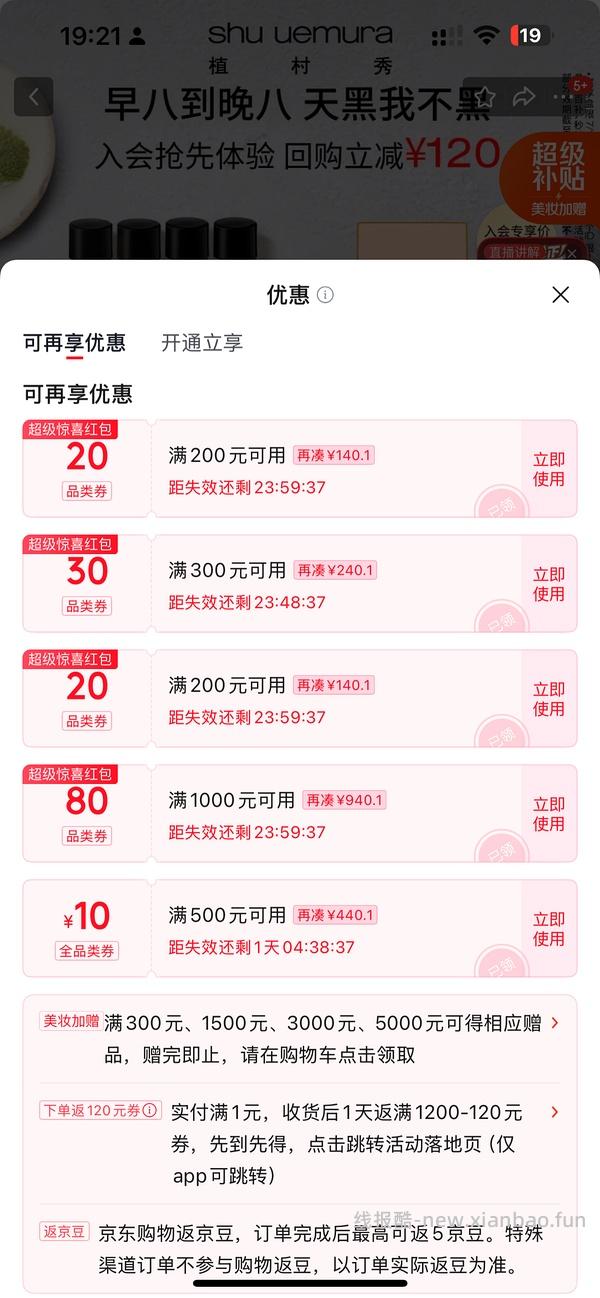Open the info icon next to 优惠
The height and width of the screenshot is (1298, 600).
(x=325, y=295)
